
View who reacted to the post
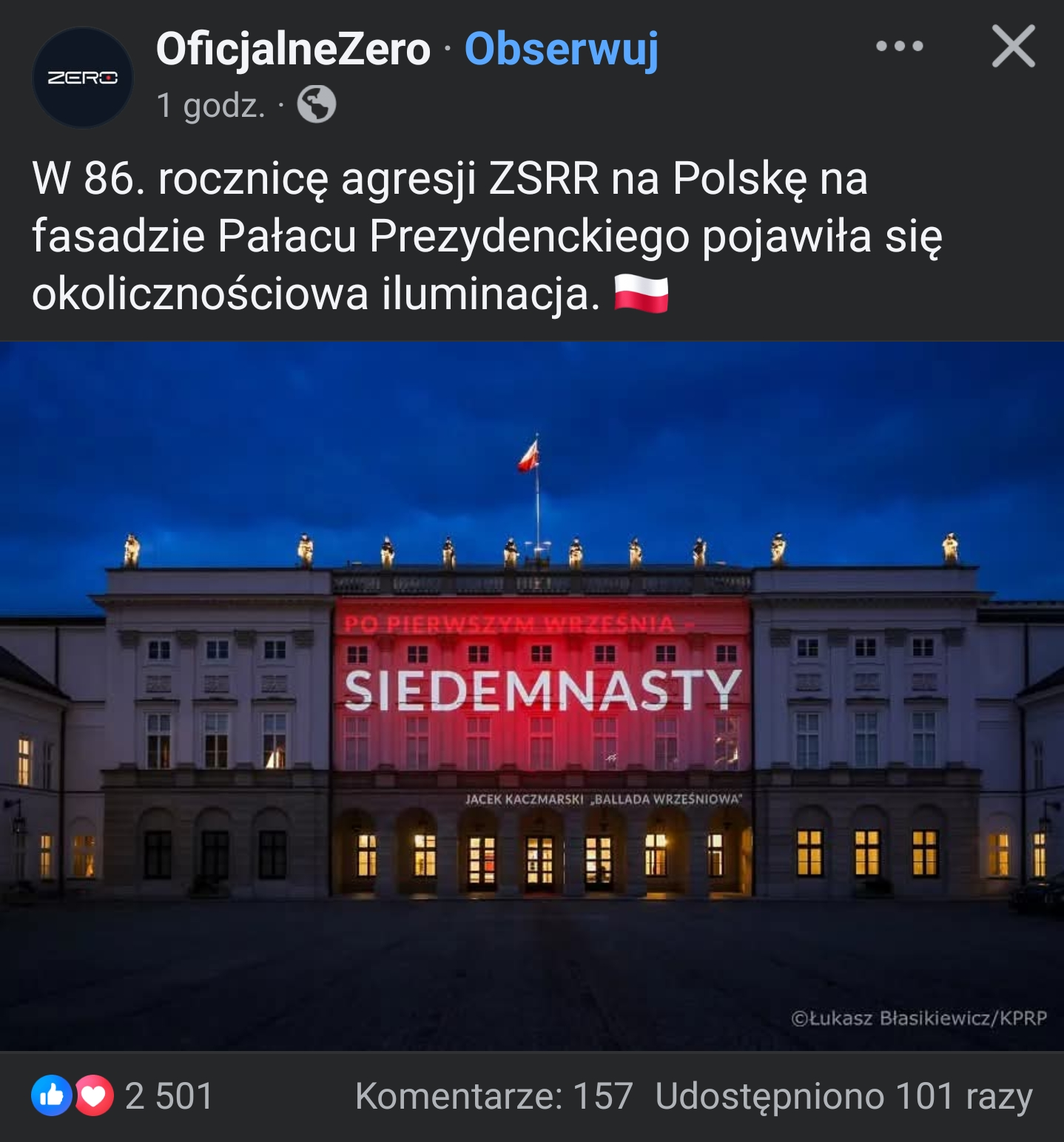pyautogui.click(x=123, y=1096)
